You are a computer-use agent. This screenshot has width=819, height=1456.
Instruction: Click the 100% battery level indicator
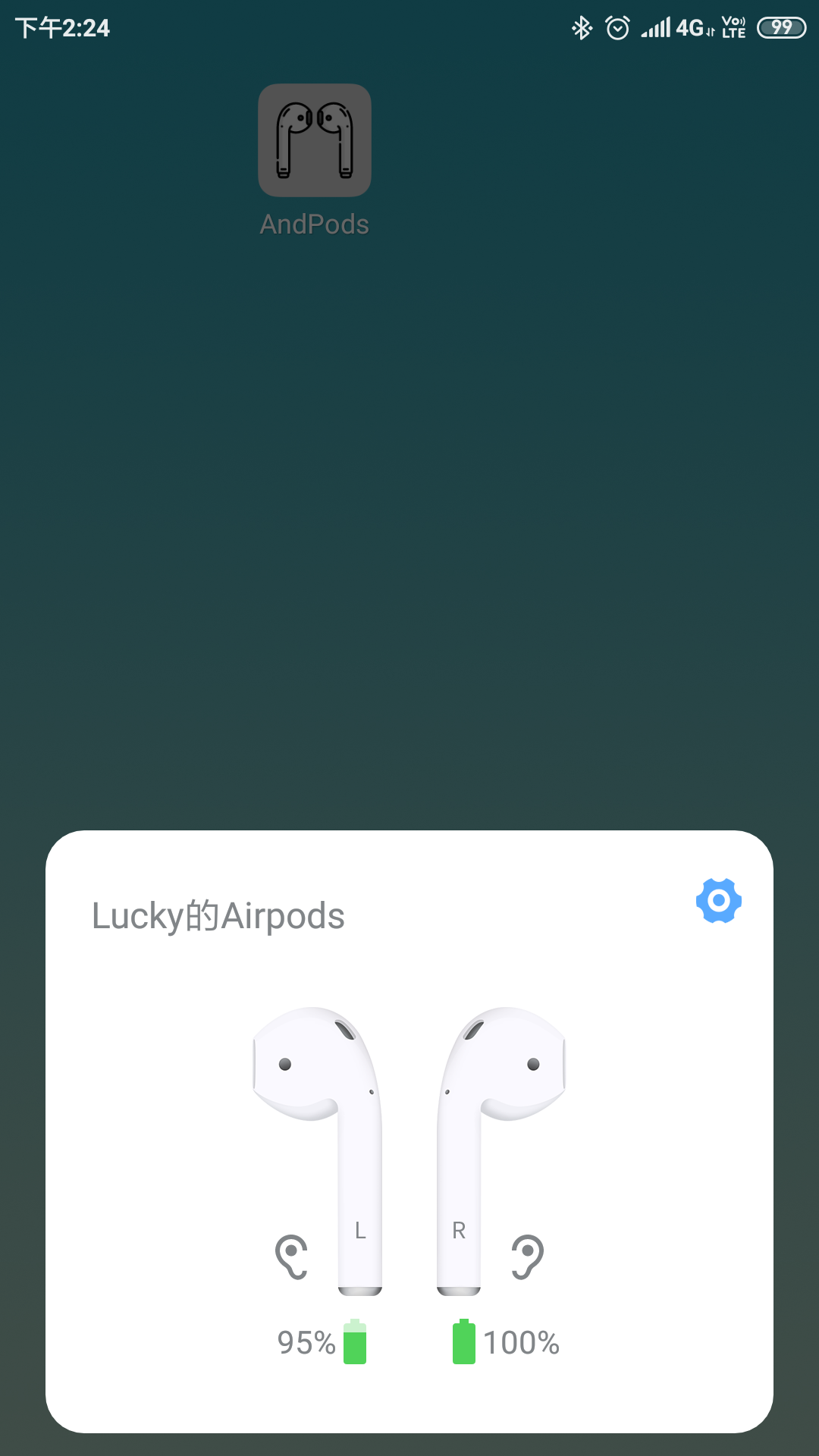(522, 1342)
